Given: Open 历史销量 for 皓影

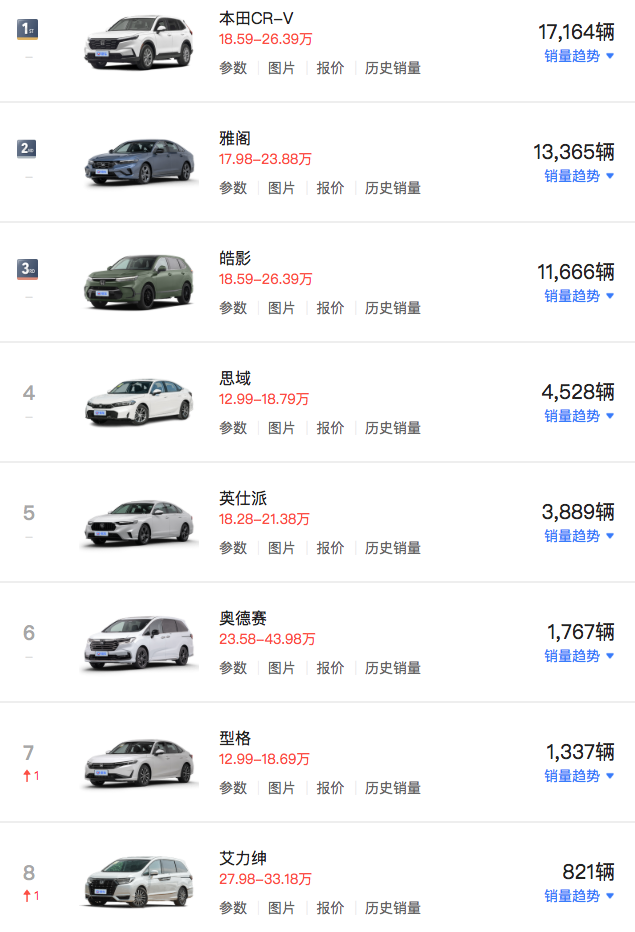Looking at the screenshot, I should coord(393,308).
